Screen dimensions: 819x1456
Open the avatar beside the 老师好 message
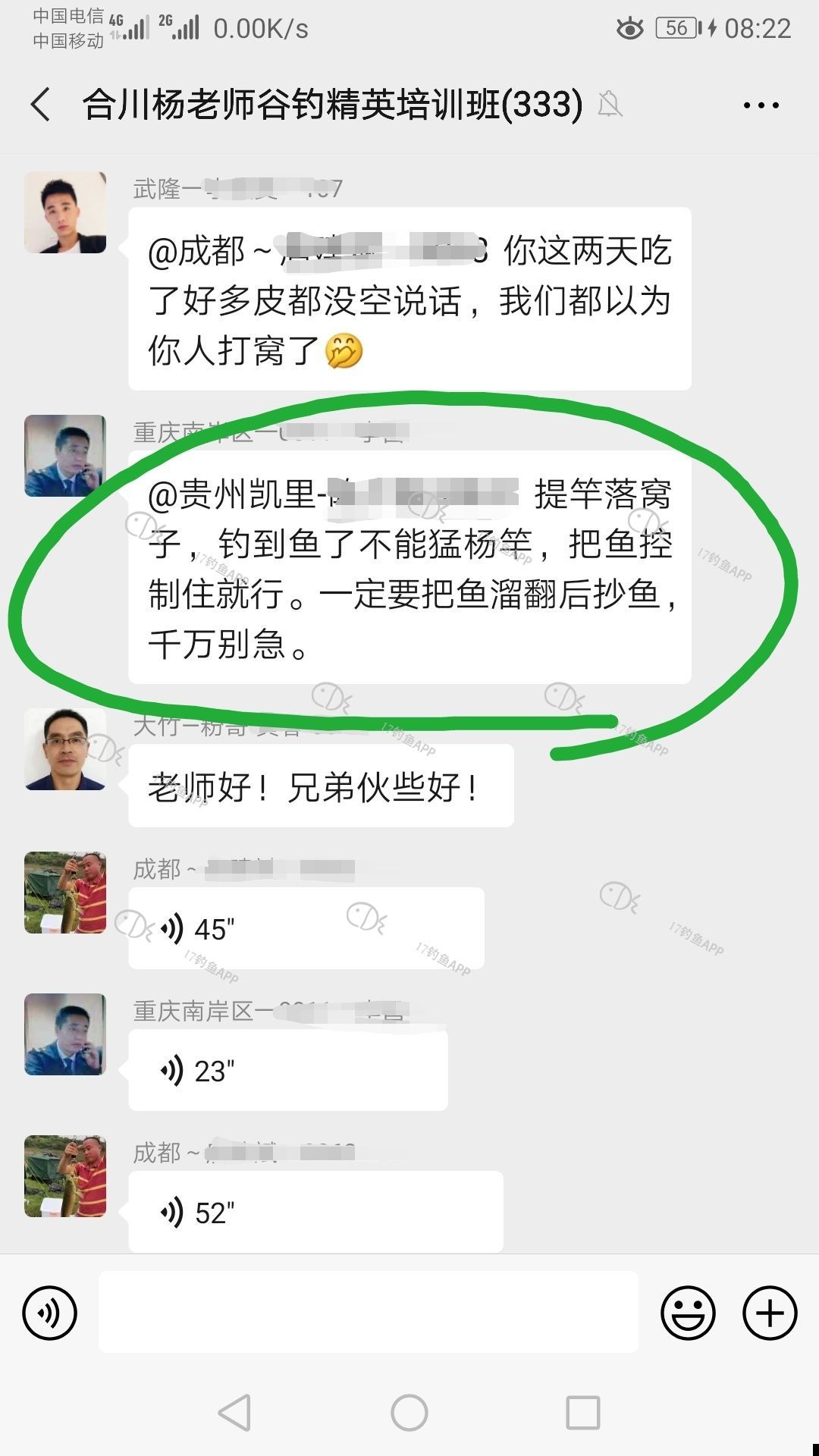tap(65, 749)
